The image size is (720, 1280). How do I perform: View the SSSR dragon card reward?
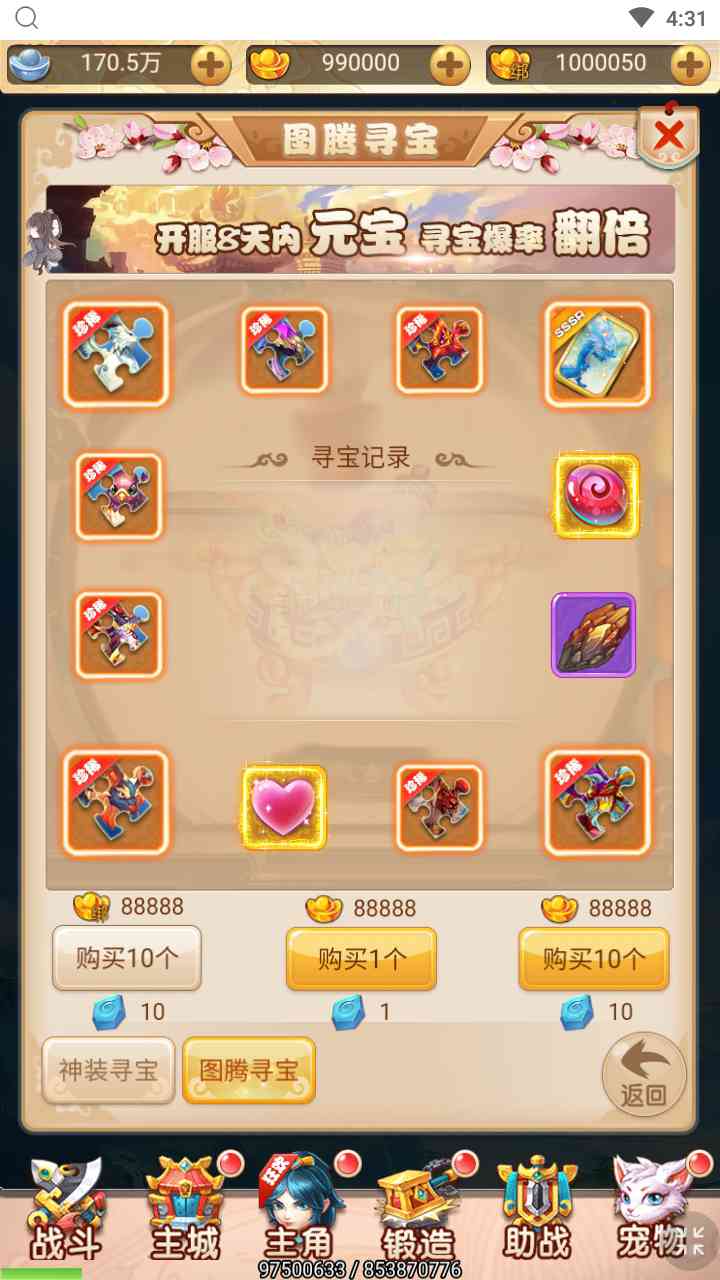[x=597, y=354]
